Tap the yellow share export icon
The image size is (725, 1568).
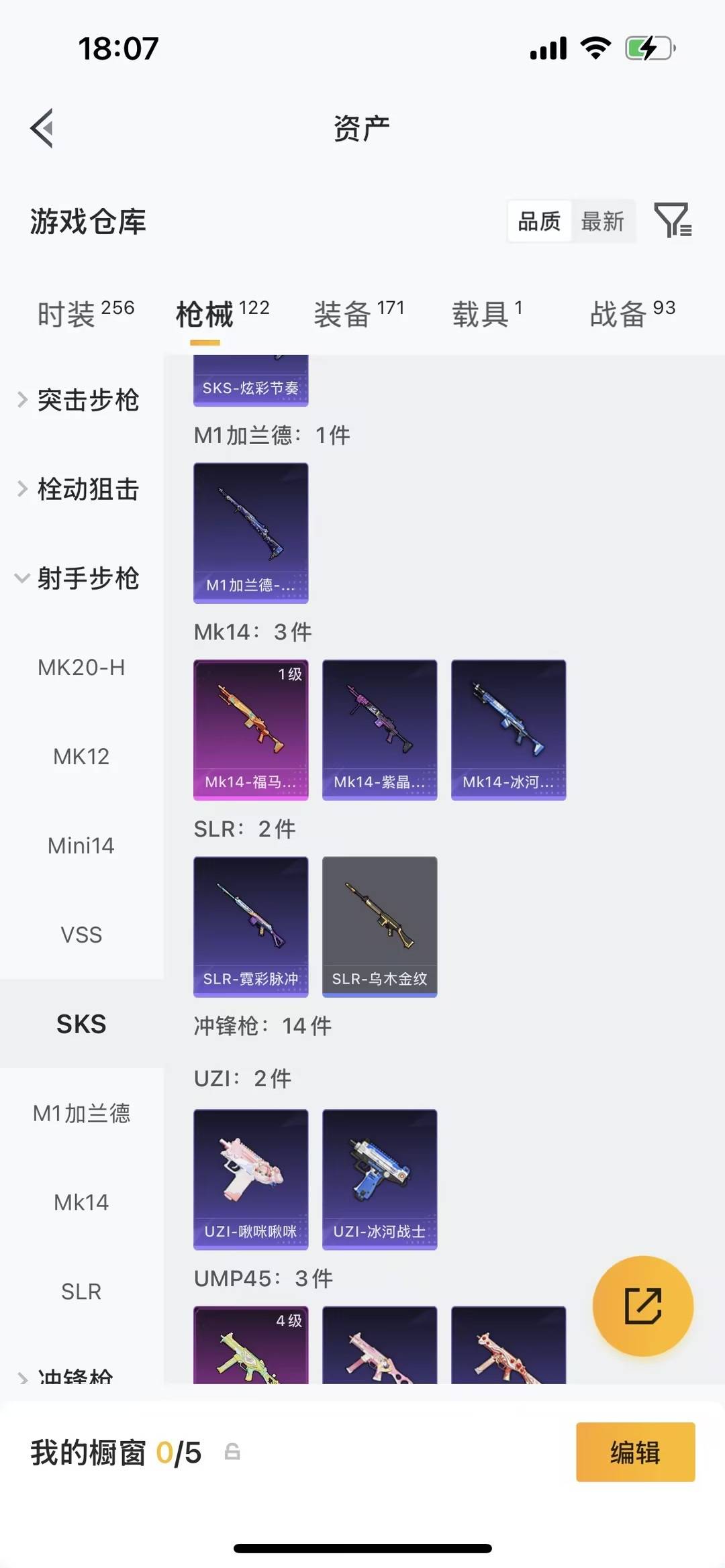point(642,1305)
